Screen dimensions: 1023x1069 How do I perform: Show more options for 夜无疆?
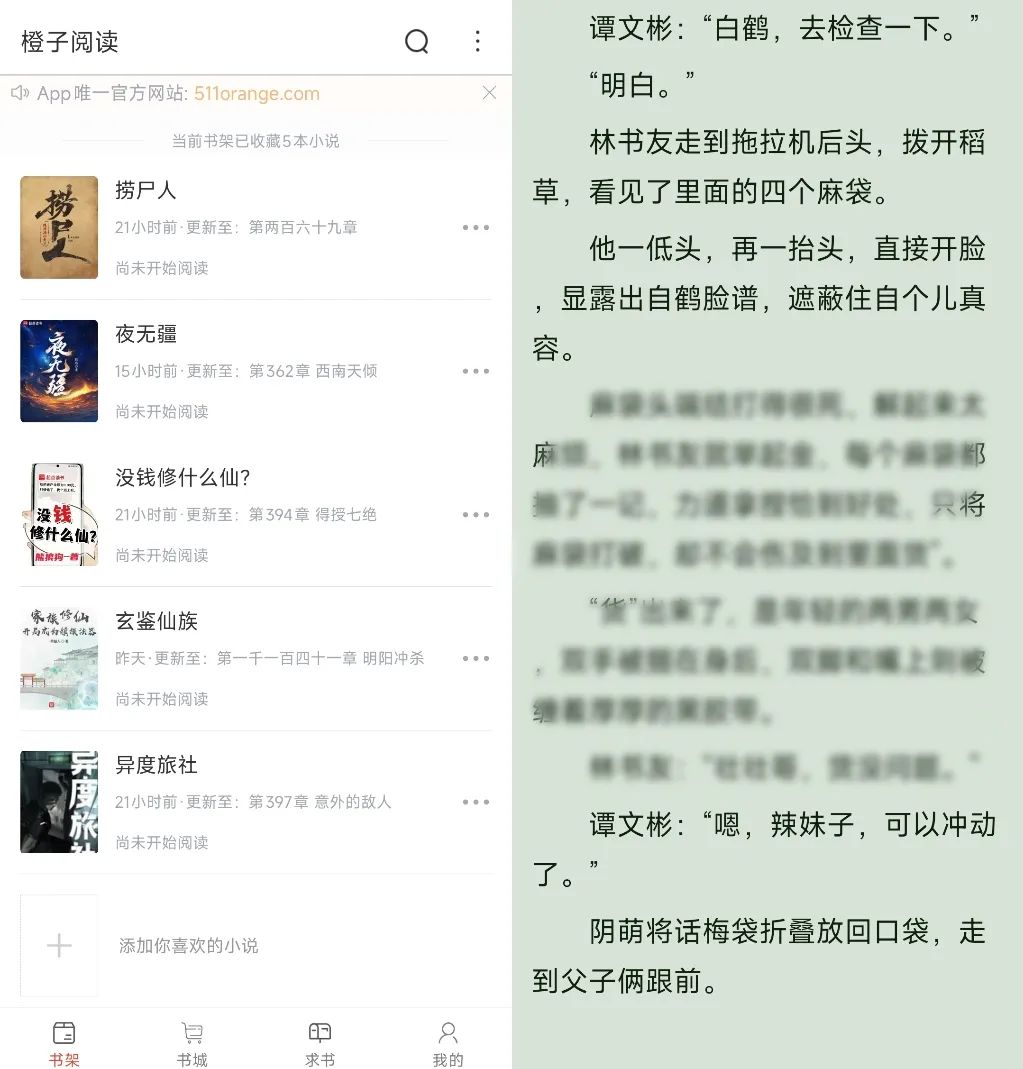click(475, 371)
